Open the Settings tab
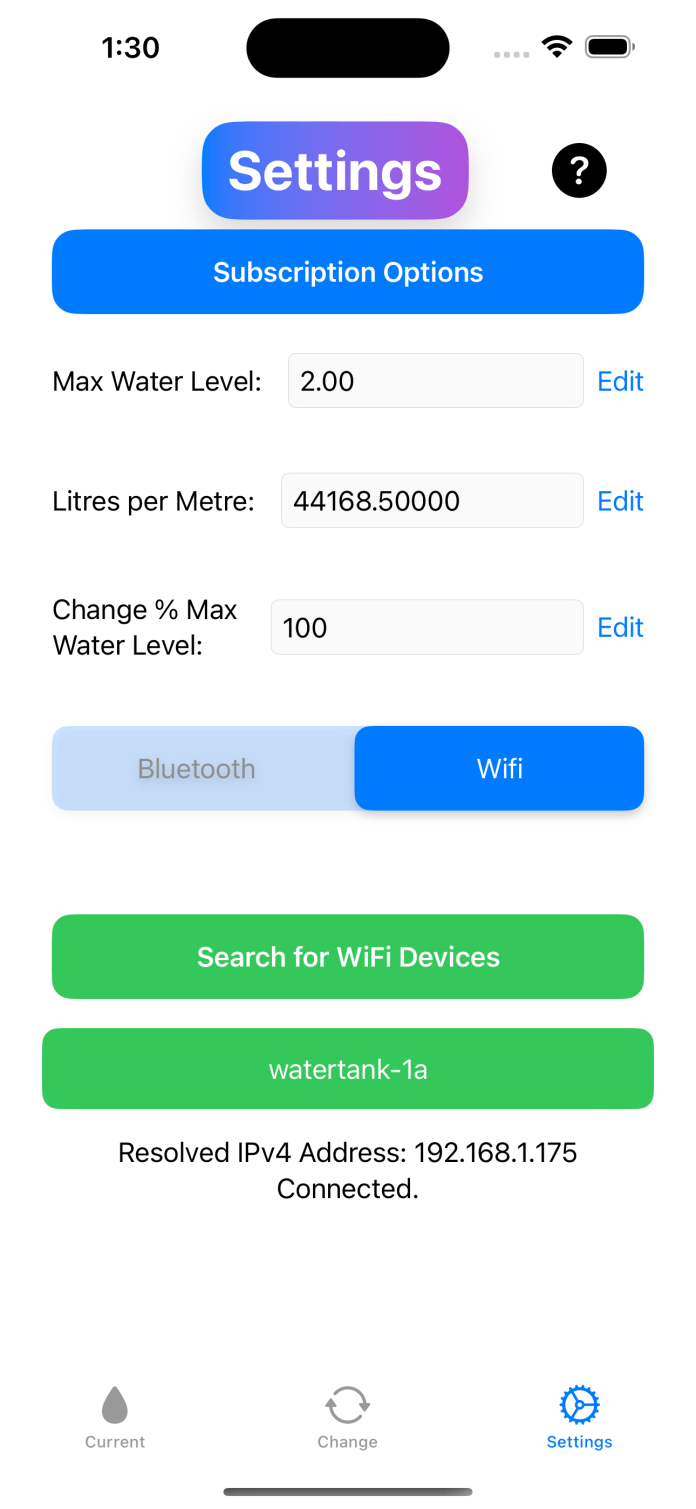This screenshot has height=1509, width=696. pyautogui.click(x=579, y=1418)
